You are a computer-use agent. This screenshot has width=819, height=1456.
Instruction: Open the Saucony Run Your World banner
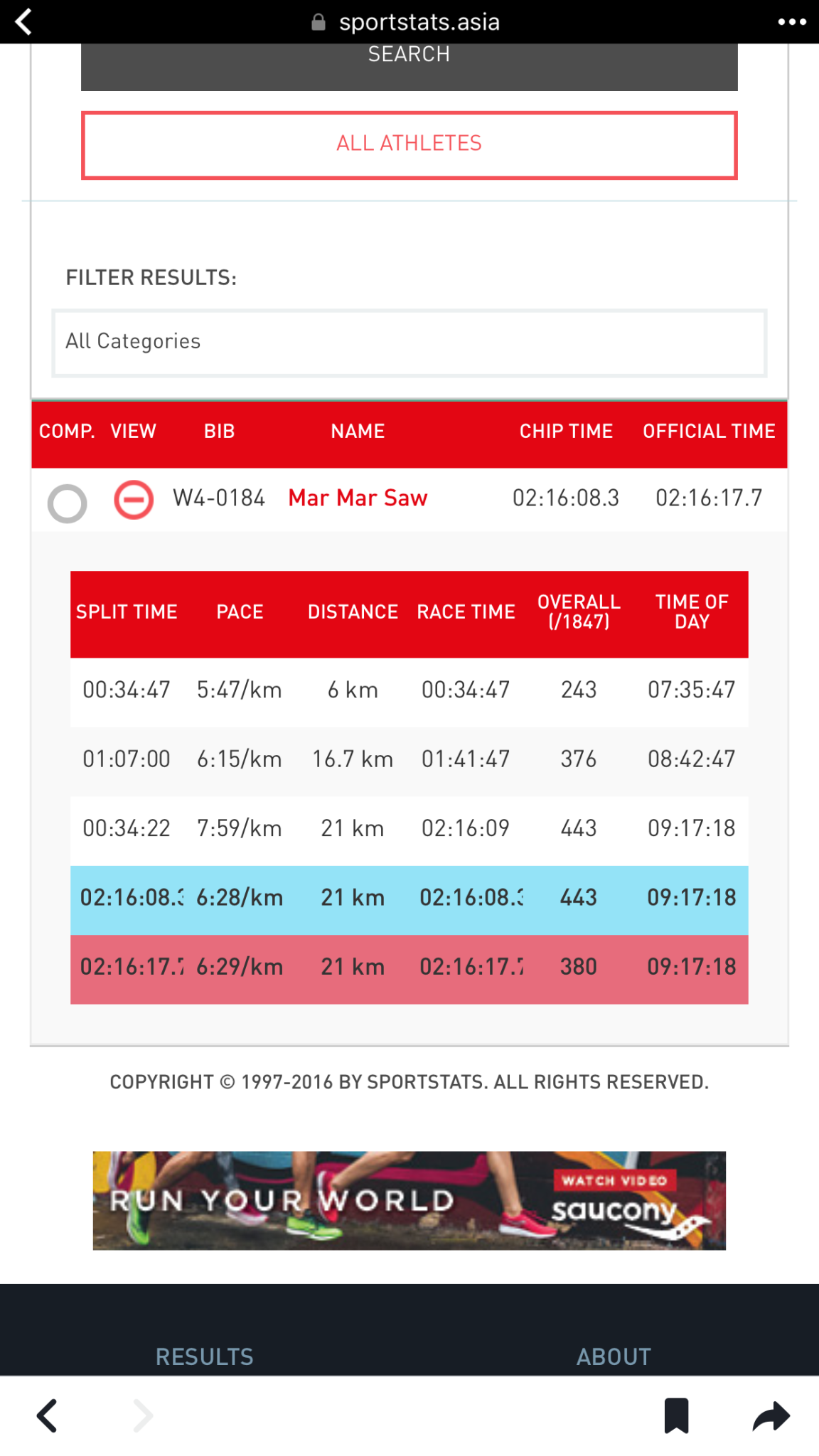tap(409, 1200)
